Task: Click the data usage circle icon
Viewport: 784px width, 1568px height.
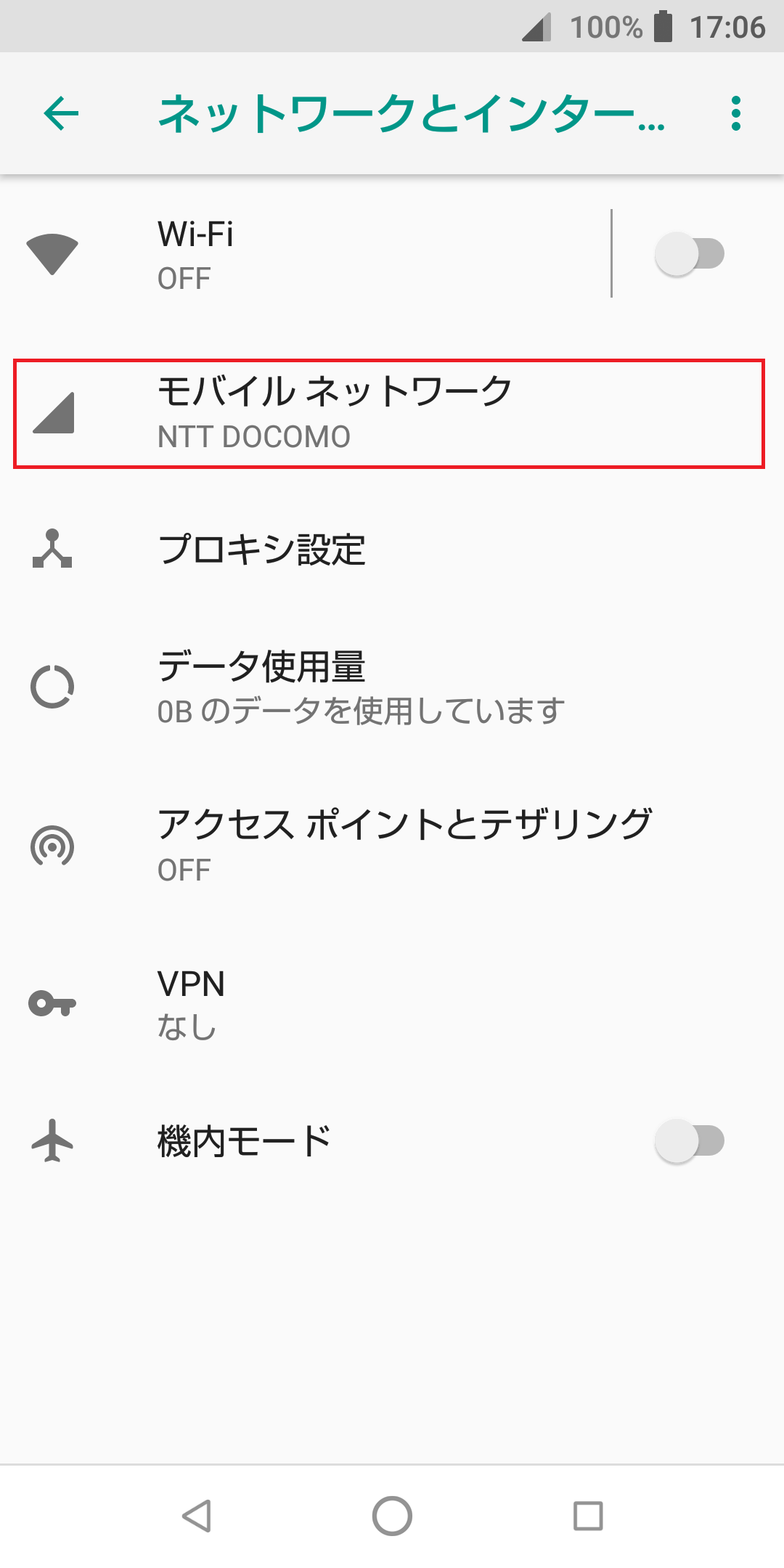Action: coord(52,687)
